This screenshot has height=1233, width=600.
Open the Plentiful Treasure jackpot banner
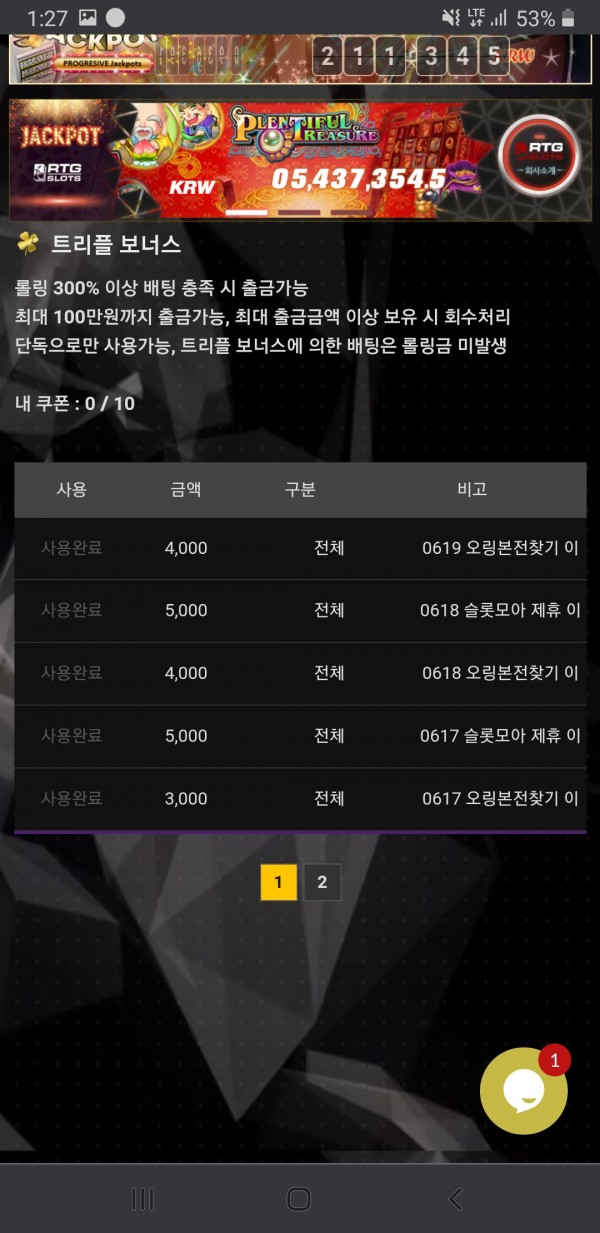[300, 158]
